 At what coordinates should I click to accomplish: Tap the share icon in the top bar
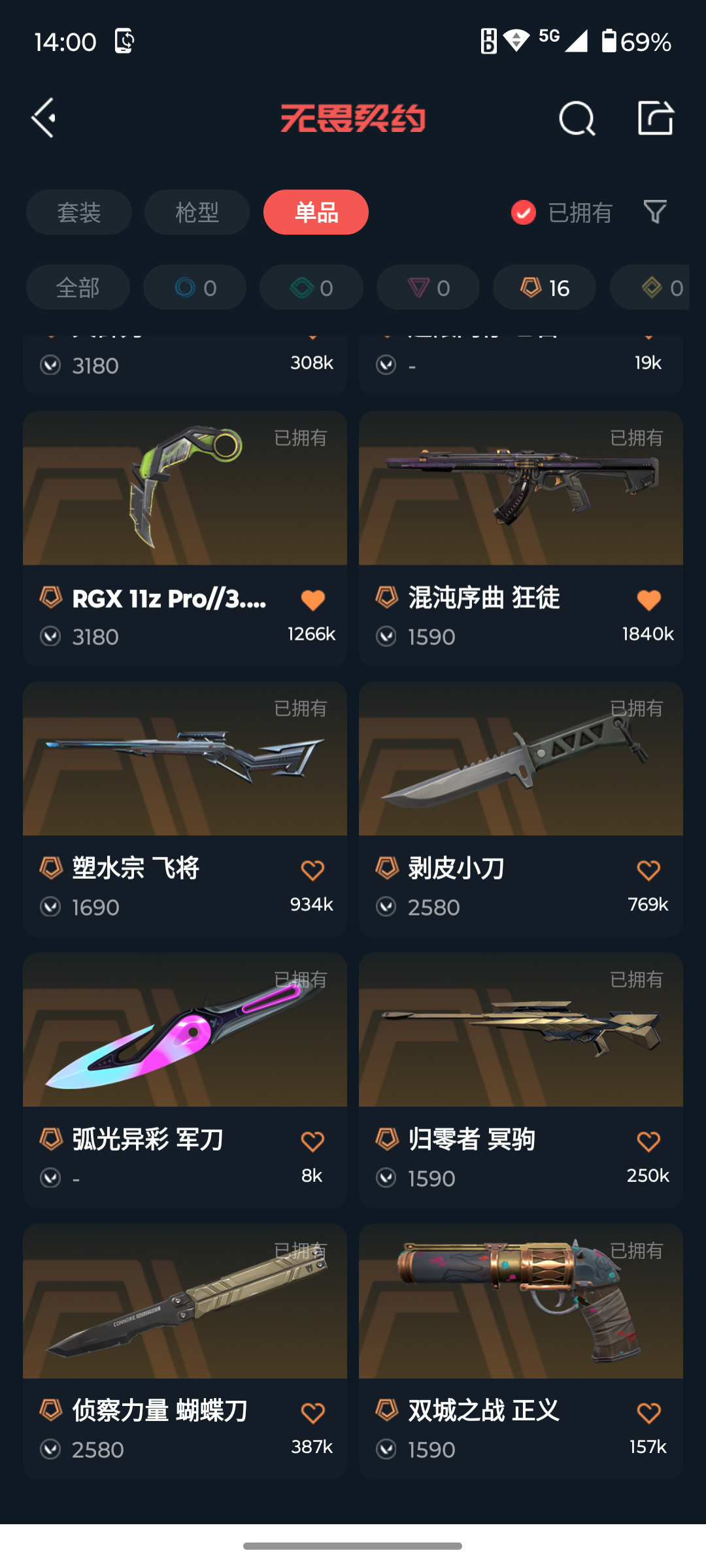[655, 118]
